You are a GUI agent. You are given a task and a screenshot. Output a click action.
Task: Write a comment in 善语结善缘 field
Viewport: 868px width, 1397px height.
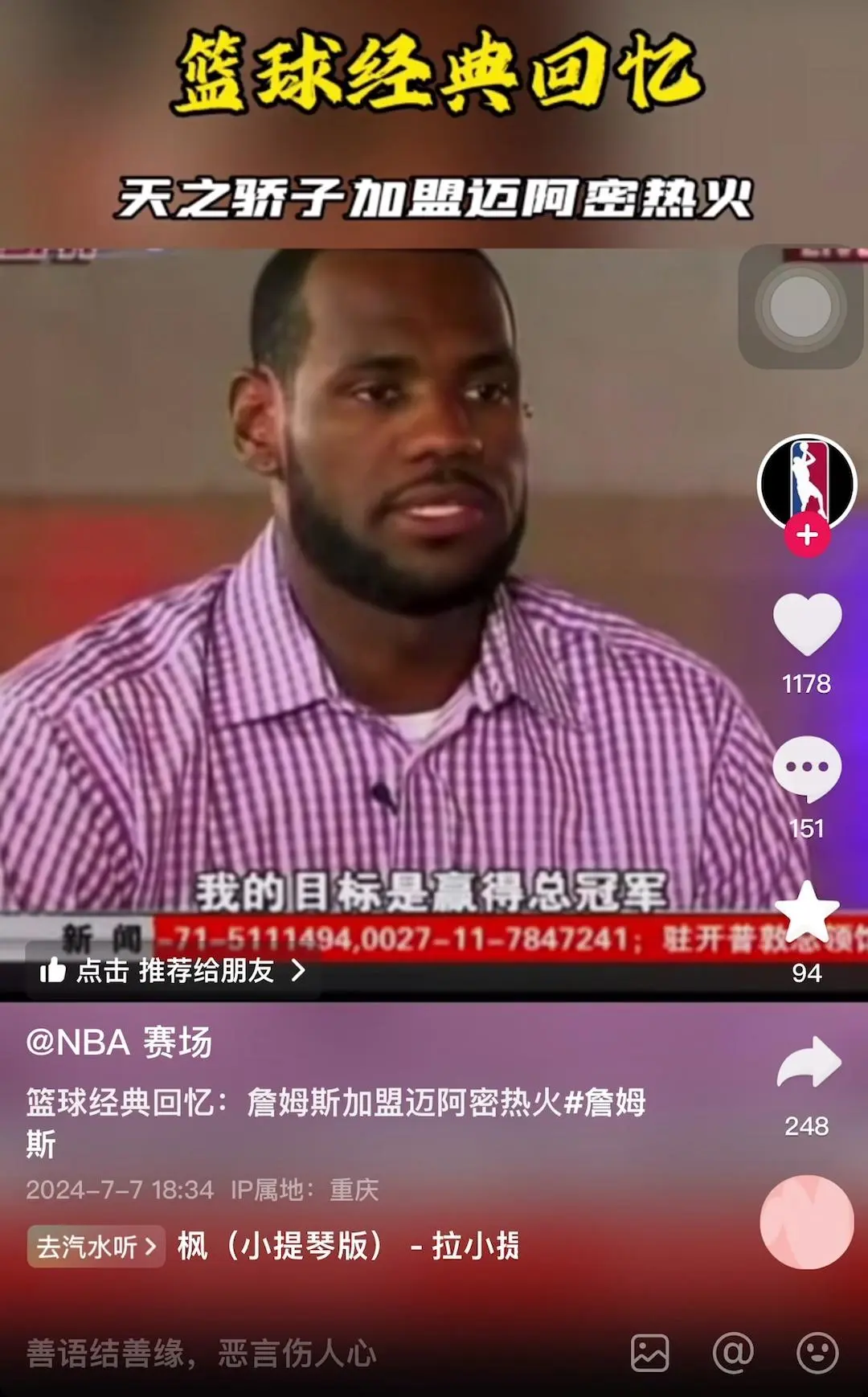pyautogui.click(x=201, y=1354)
